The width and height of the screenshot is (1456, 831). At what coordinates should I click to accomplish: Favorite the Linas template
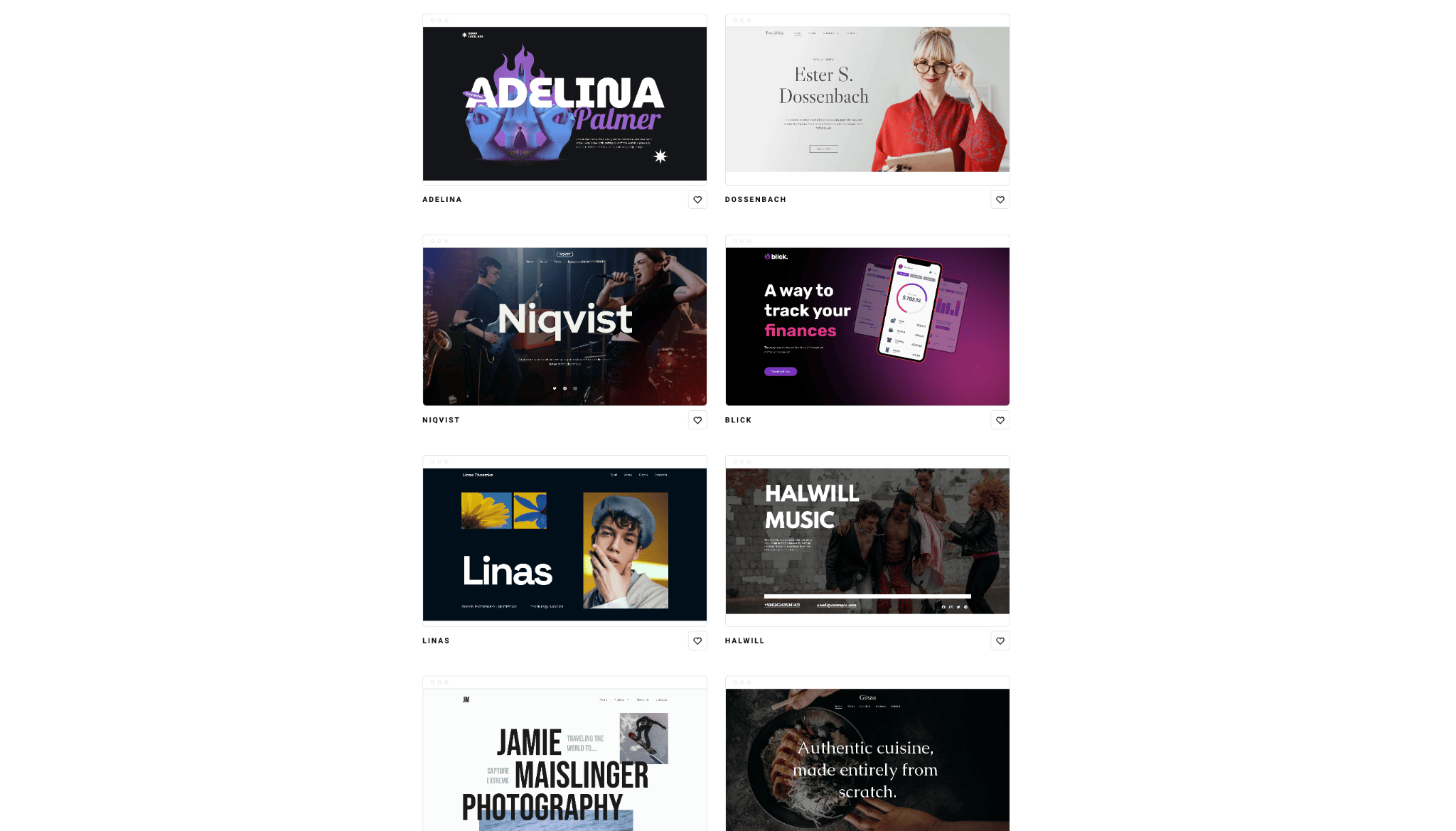[x=697, y=640]
